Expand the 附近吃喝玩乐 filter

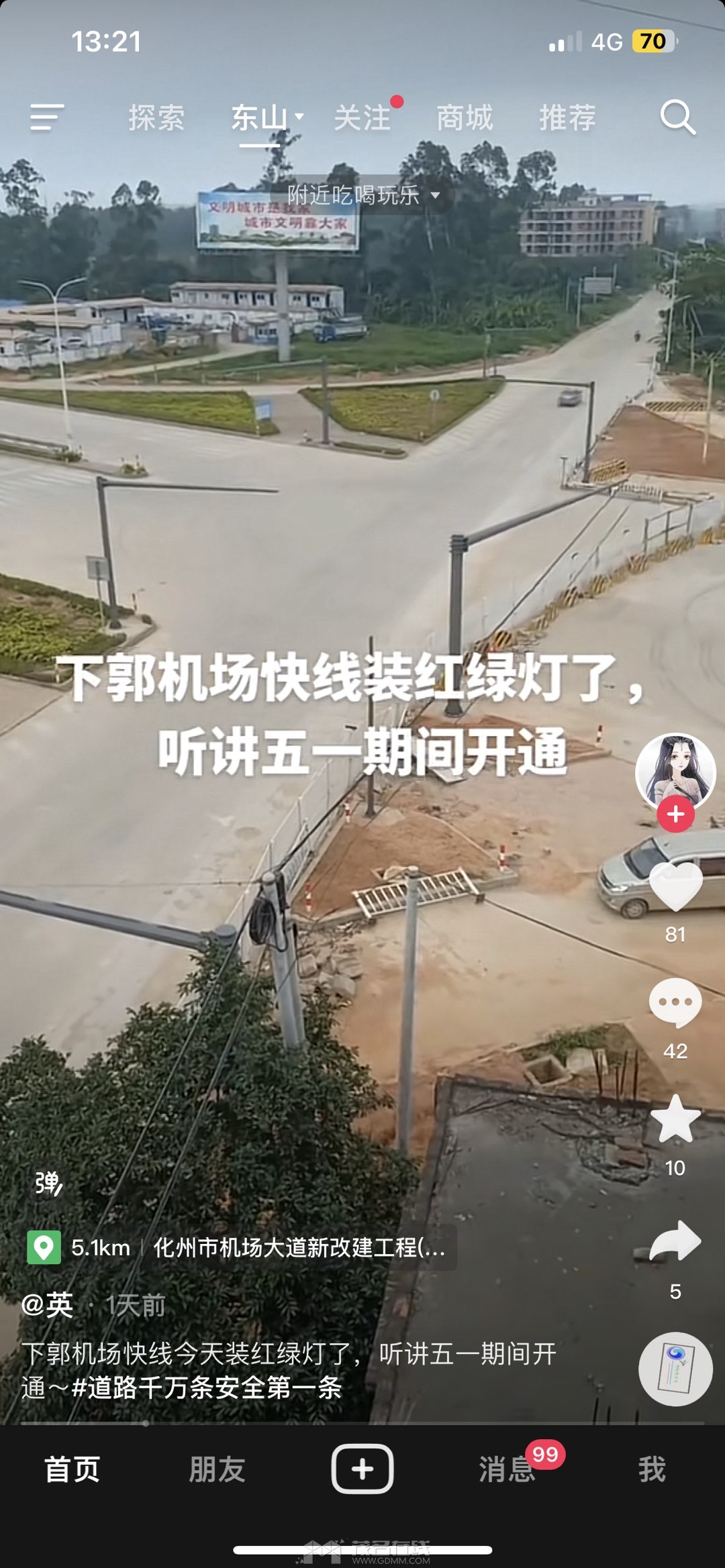click(x=362, y=195)
